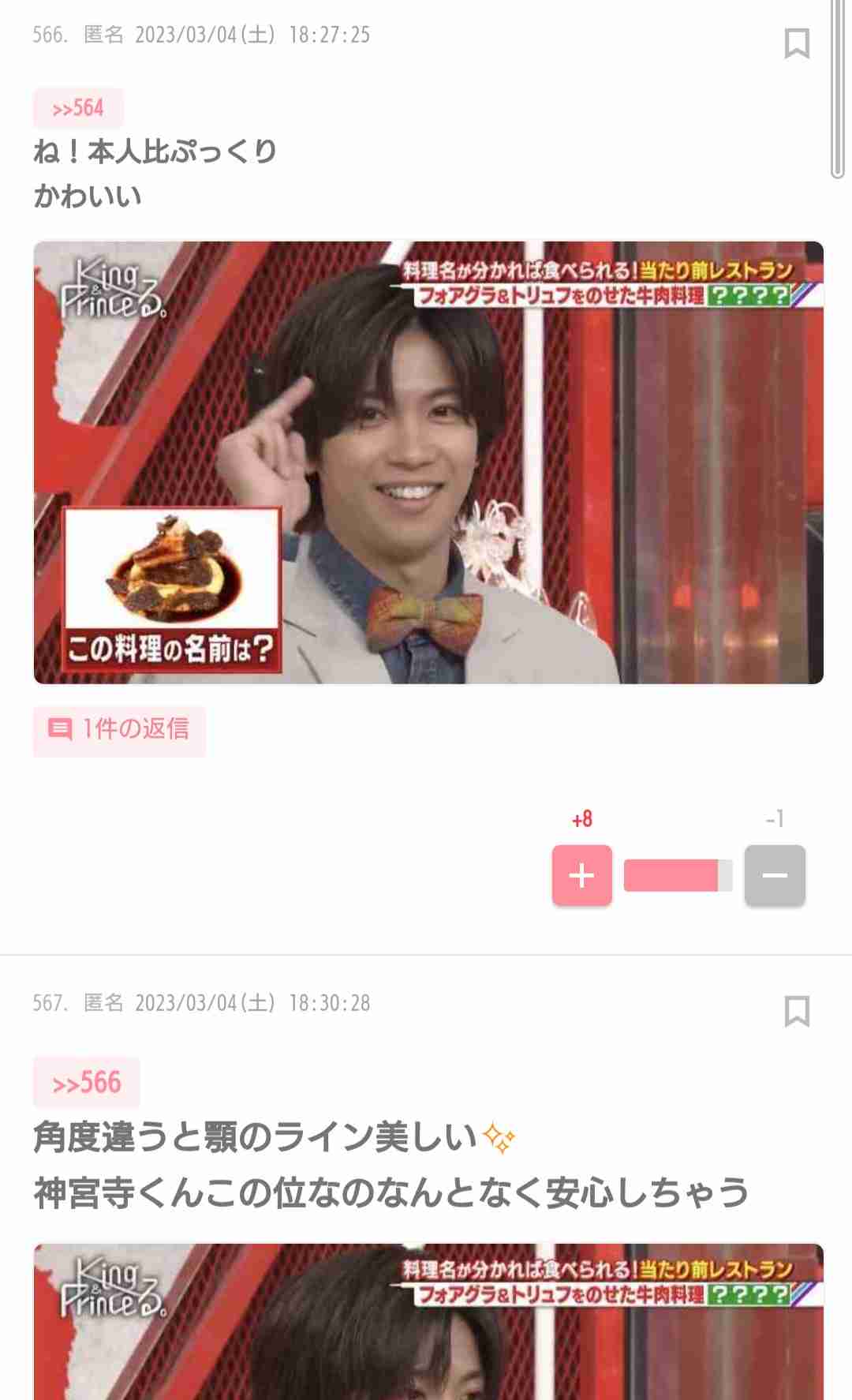Bookmark comment 567

(797, 1011)
